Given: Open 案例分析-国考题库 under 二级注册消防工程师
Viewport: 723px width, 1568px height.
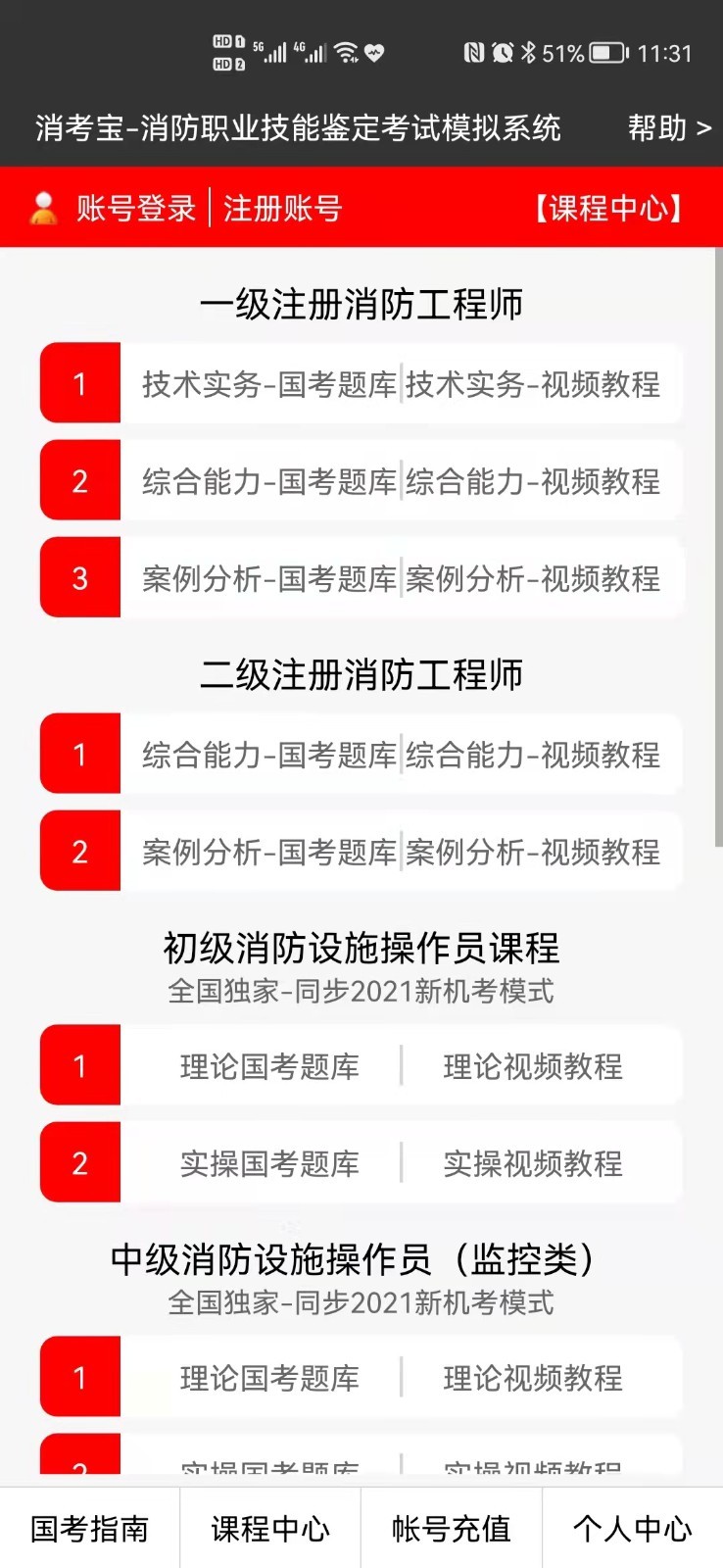Looking at the screenshot, I should point(269,852).
